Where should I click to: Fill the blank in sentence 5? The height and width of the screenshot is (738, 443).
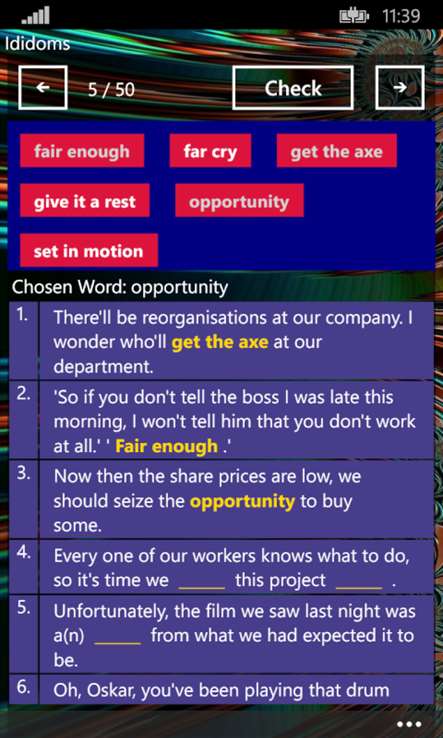[118, 635]
